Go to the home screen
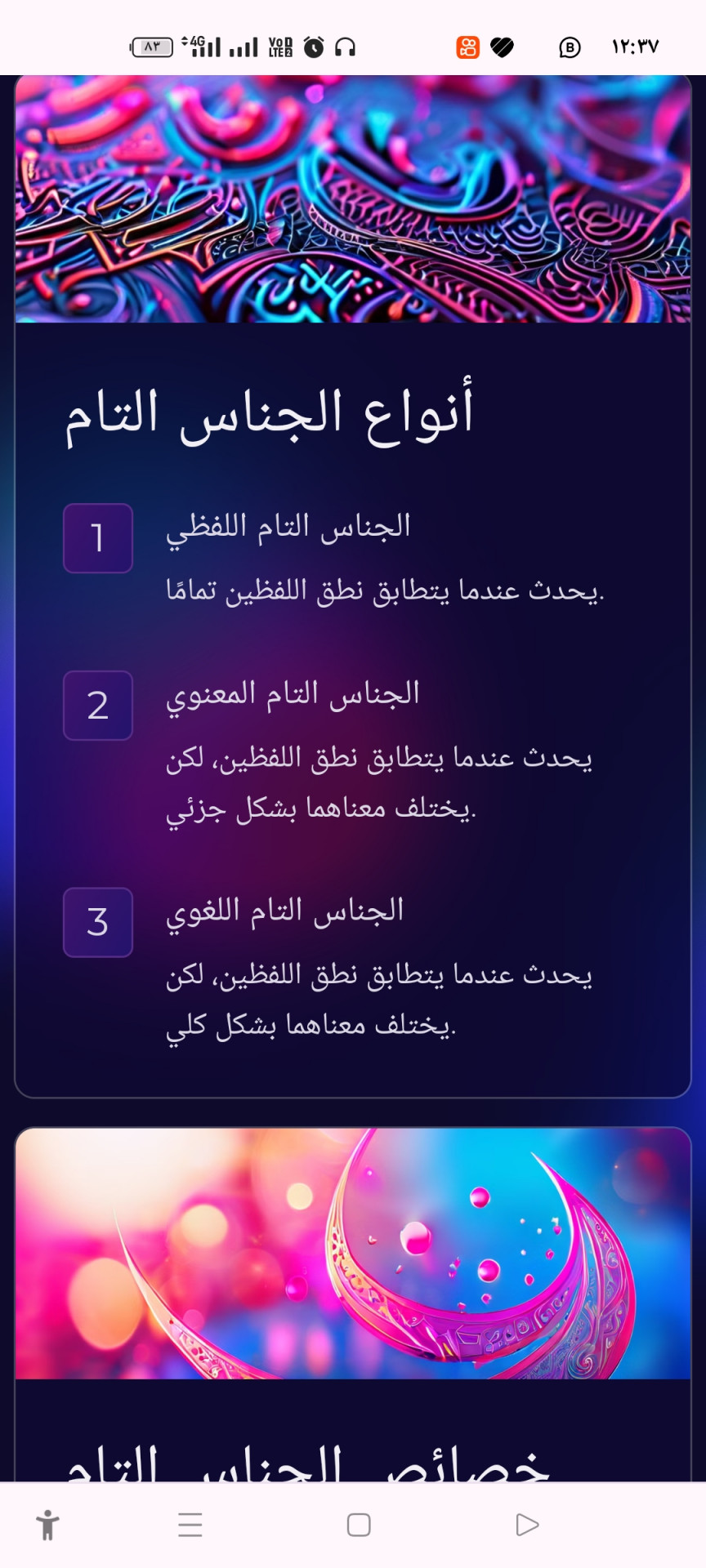 coord(359,1525)
